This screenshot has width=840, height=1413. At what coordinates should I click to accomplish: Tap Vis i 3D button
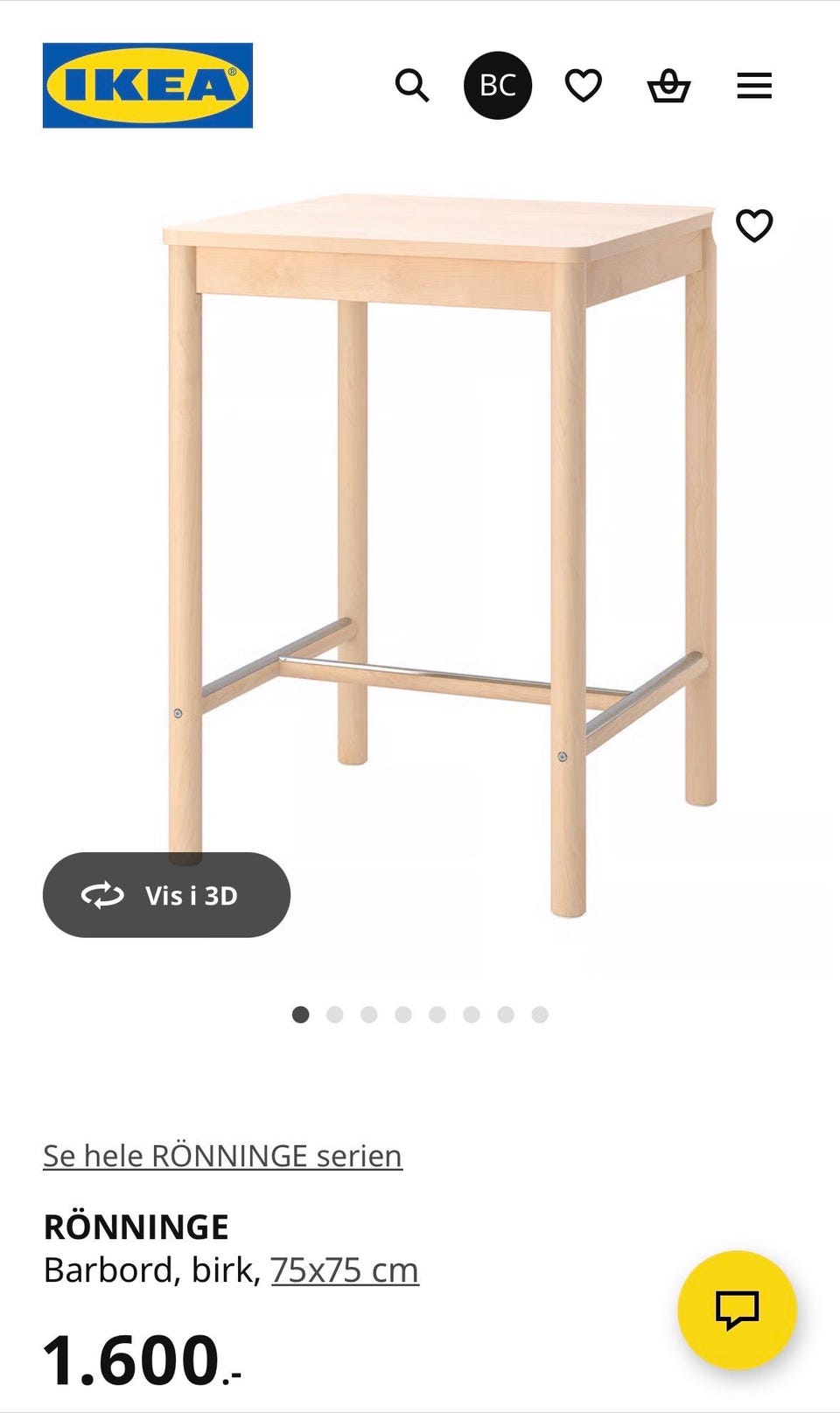[166, 895]
